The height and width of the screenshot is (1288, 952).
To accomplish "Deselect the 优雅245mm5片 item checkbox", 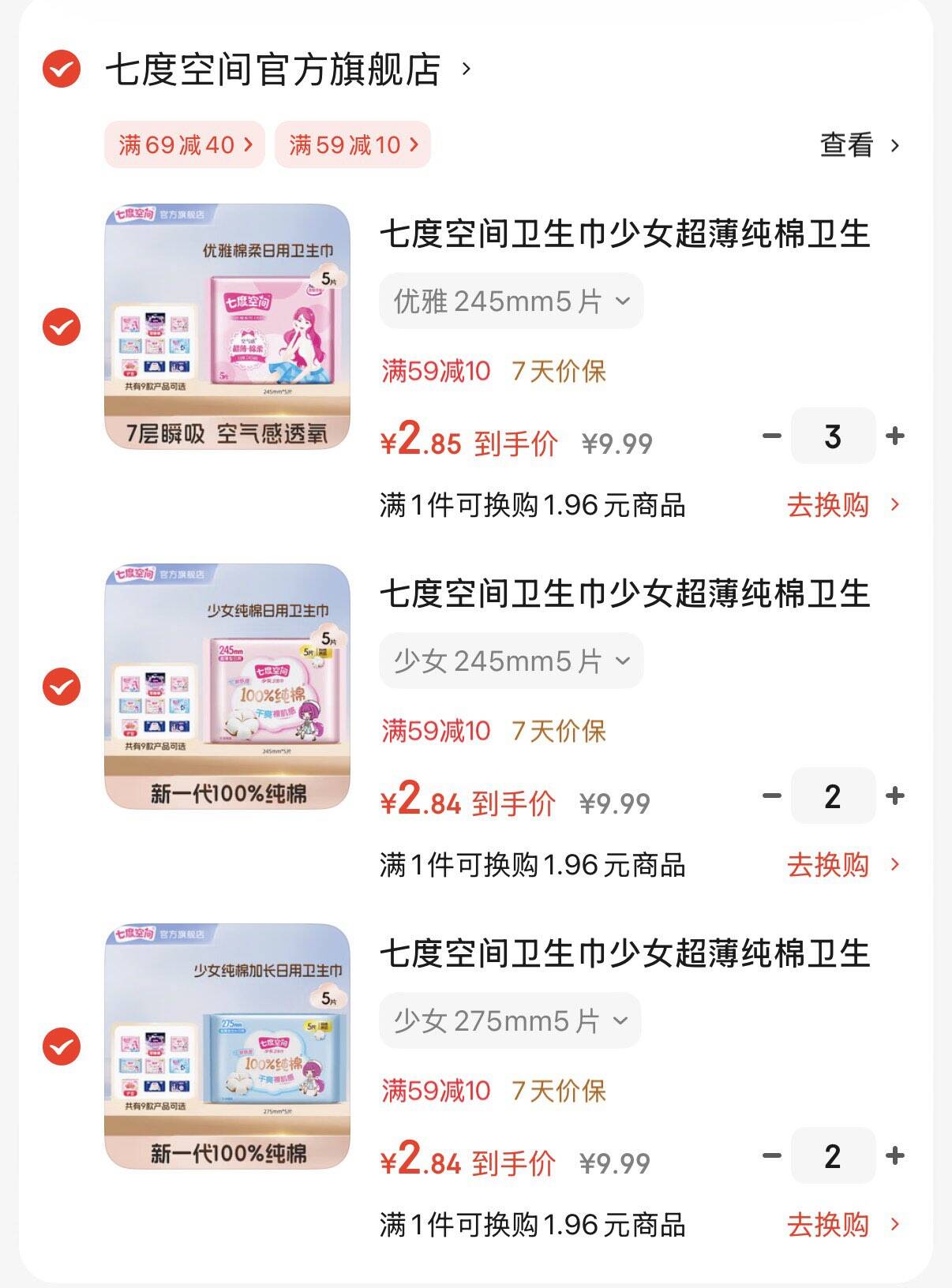I will [62, 327].
